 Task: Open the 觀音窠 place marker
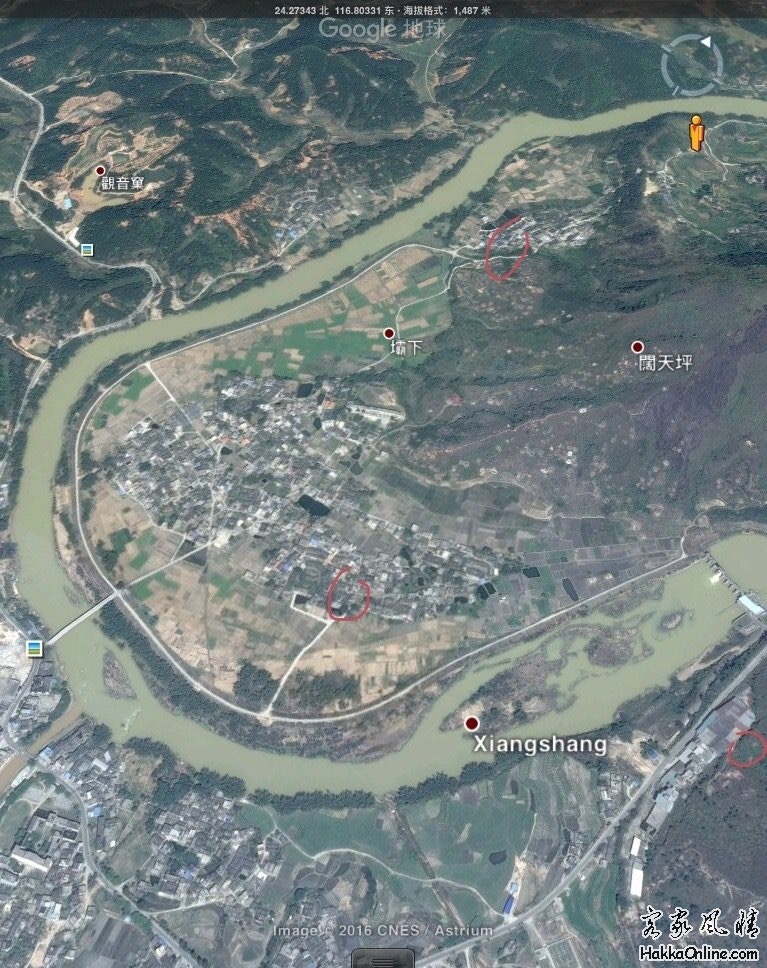(100, 171)
